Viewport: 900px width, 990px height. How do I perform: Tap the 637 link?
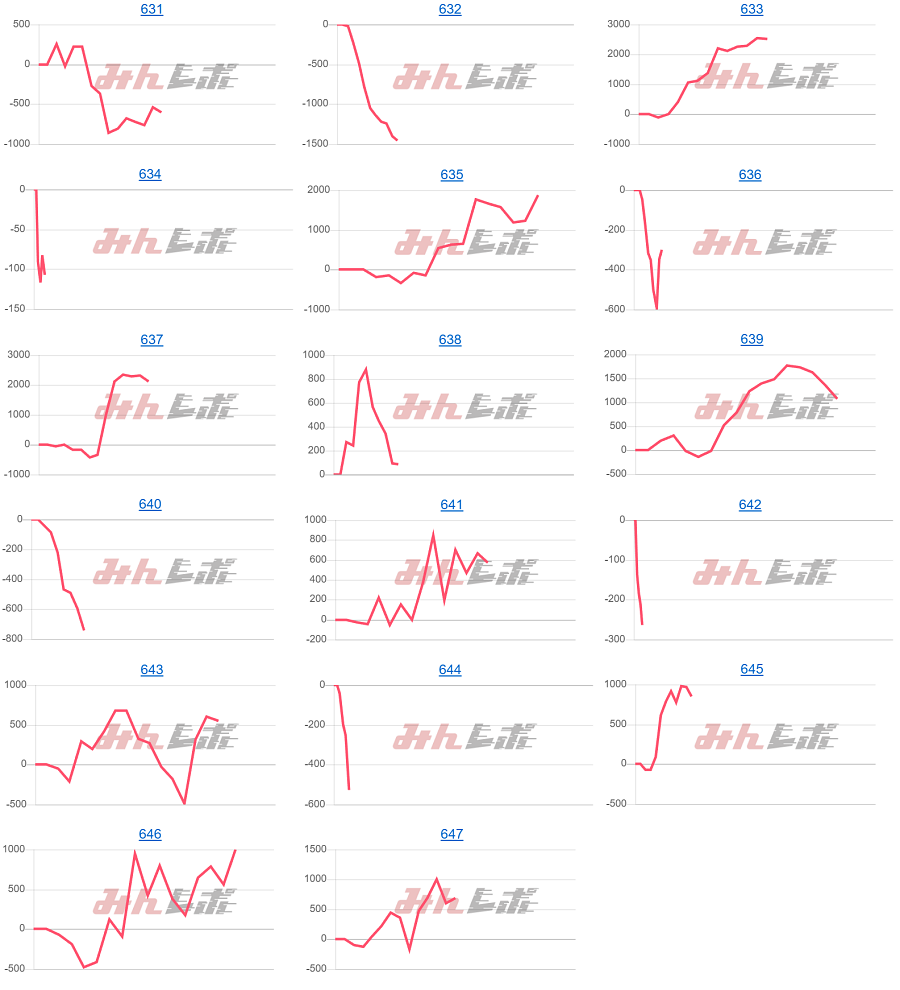coord(151,340)
